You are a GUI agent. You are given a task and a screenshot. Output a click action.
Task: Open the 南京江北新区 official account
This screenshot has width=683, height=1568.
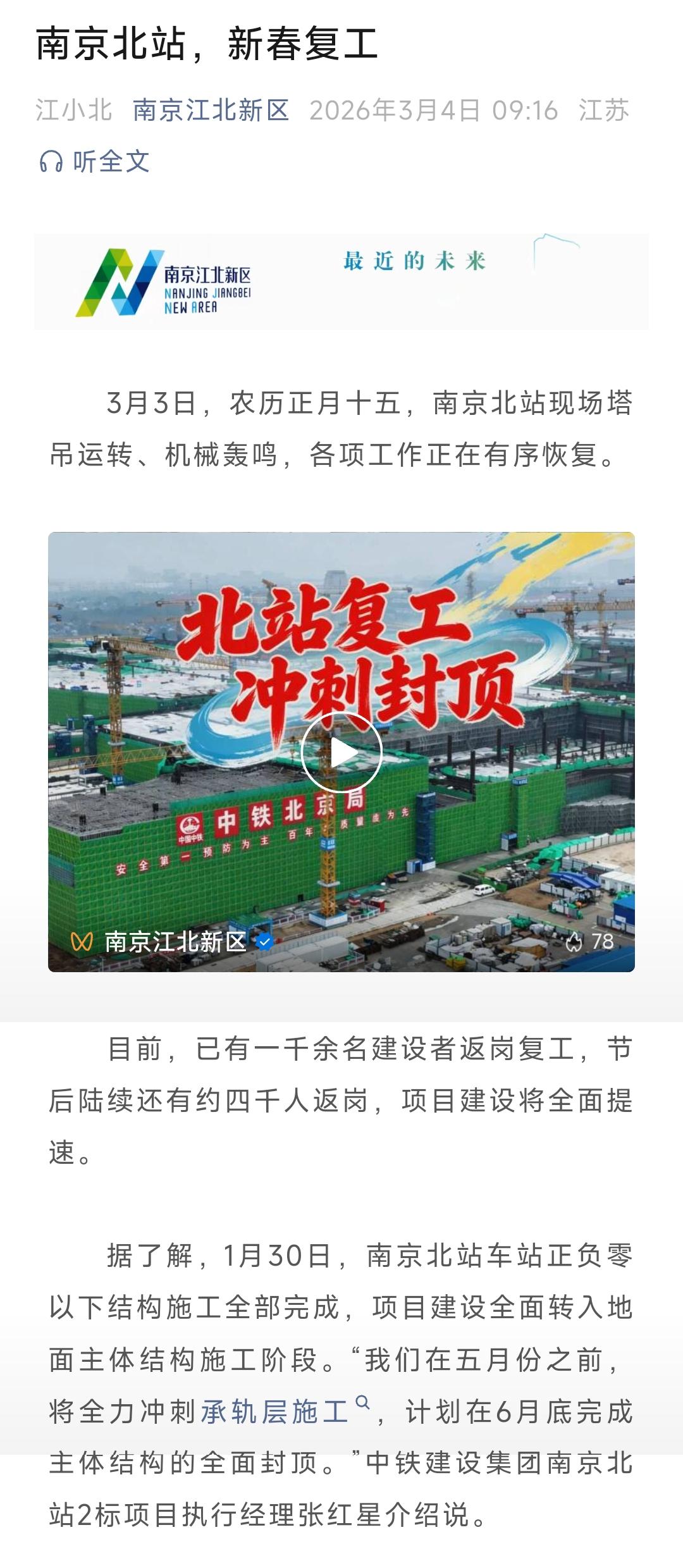pos(211,109)
